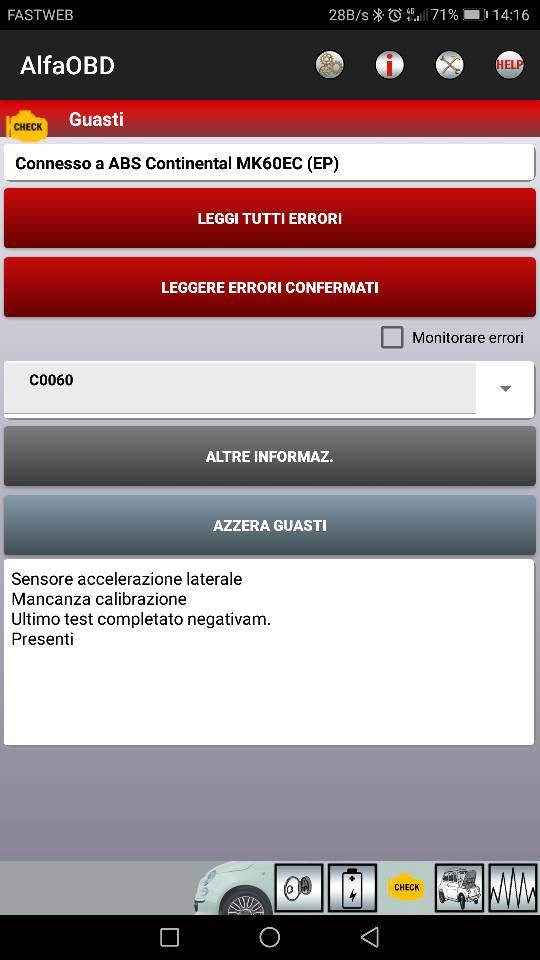
Task: Tap the system home button
Action: click(269, 937)
